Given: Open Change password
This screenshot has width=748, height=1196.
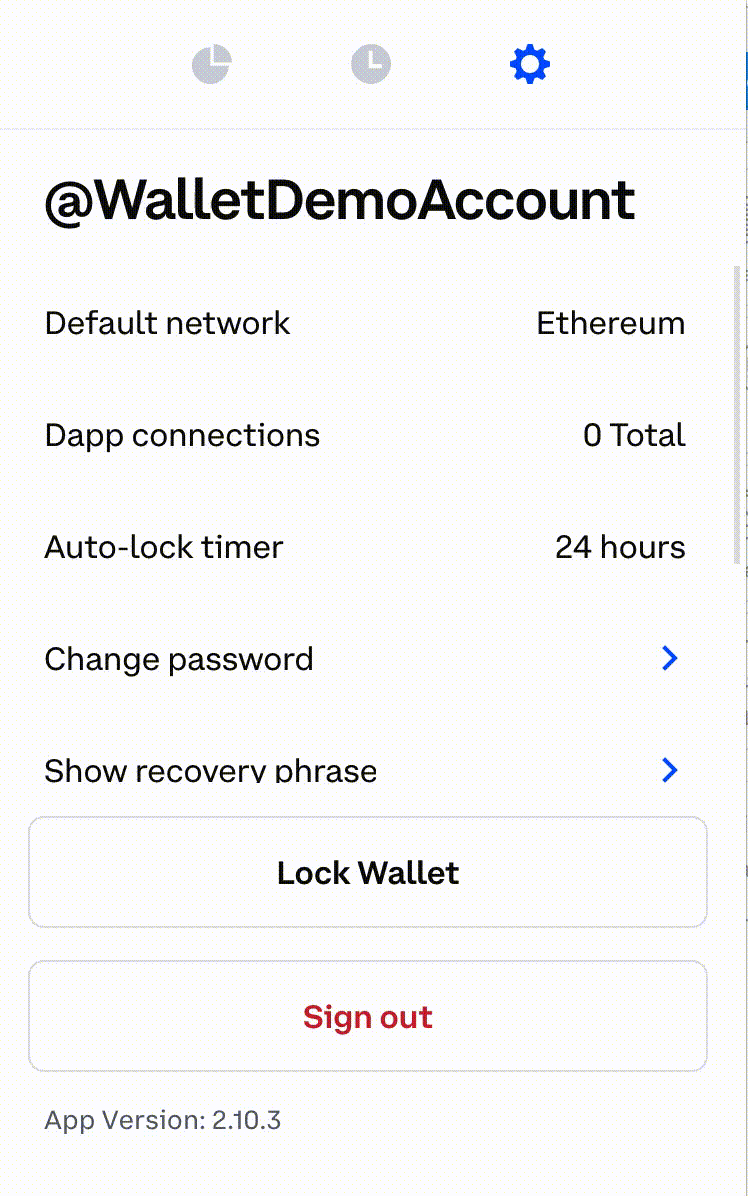Looking at the screenshot, I should click(365, 659).
